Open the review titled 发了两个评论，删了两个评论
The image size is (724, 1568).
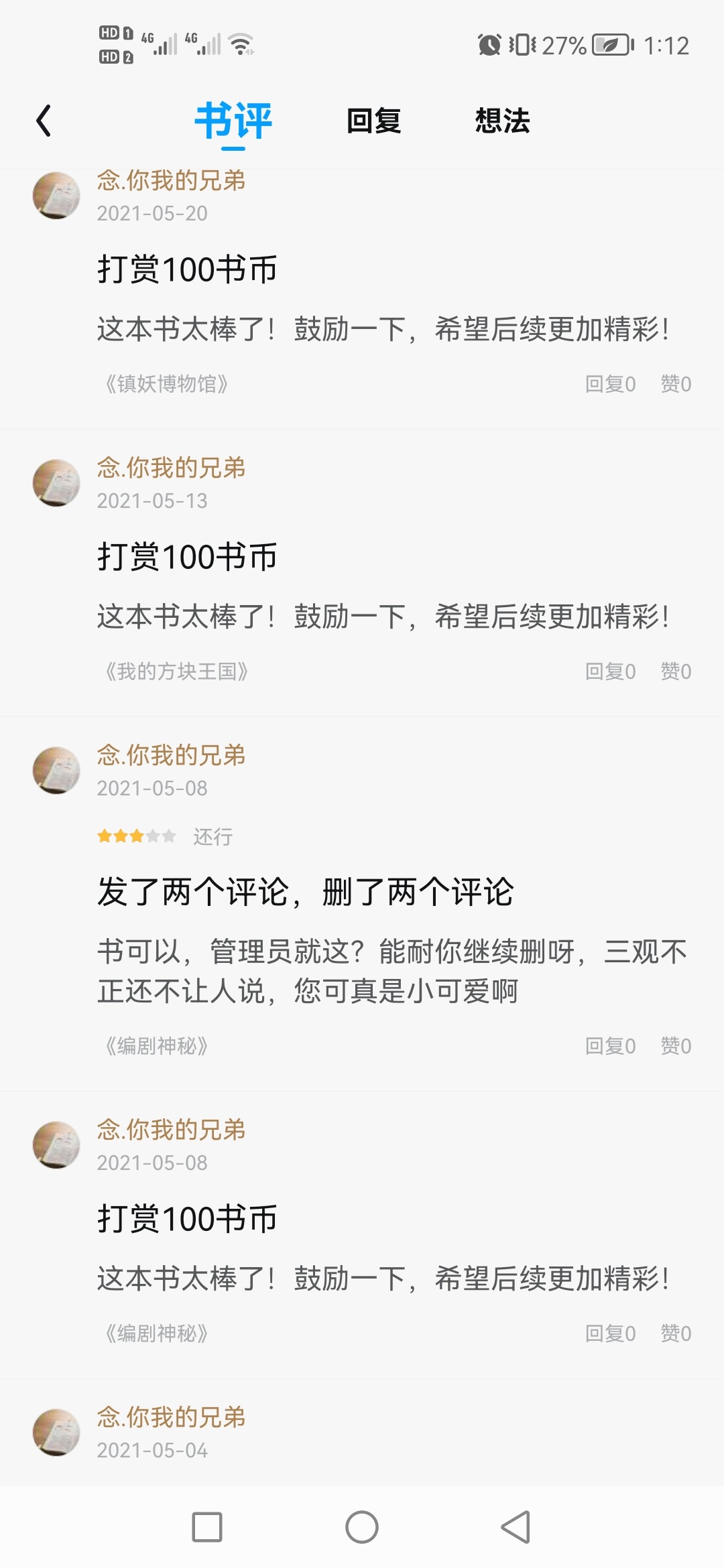[x=305, y=892]
